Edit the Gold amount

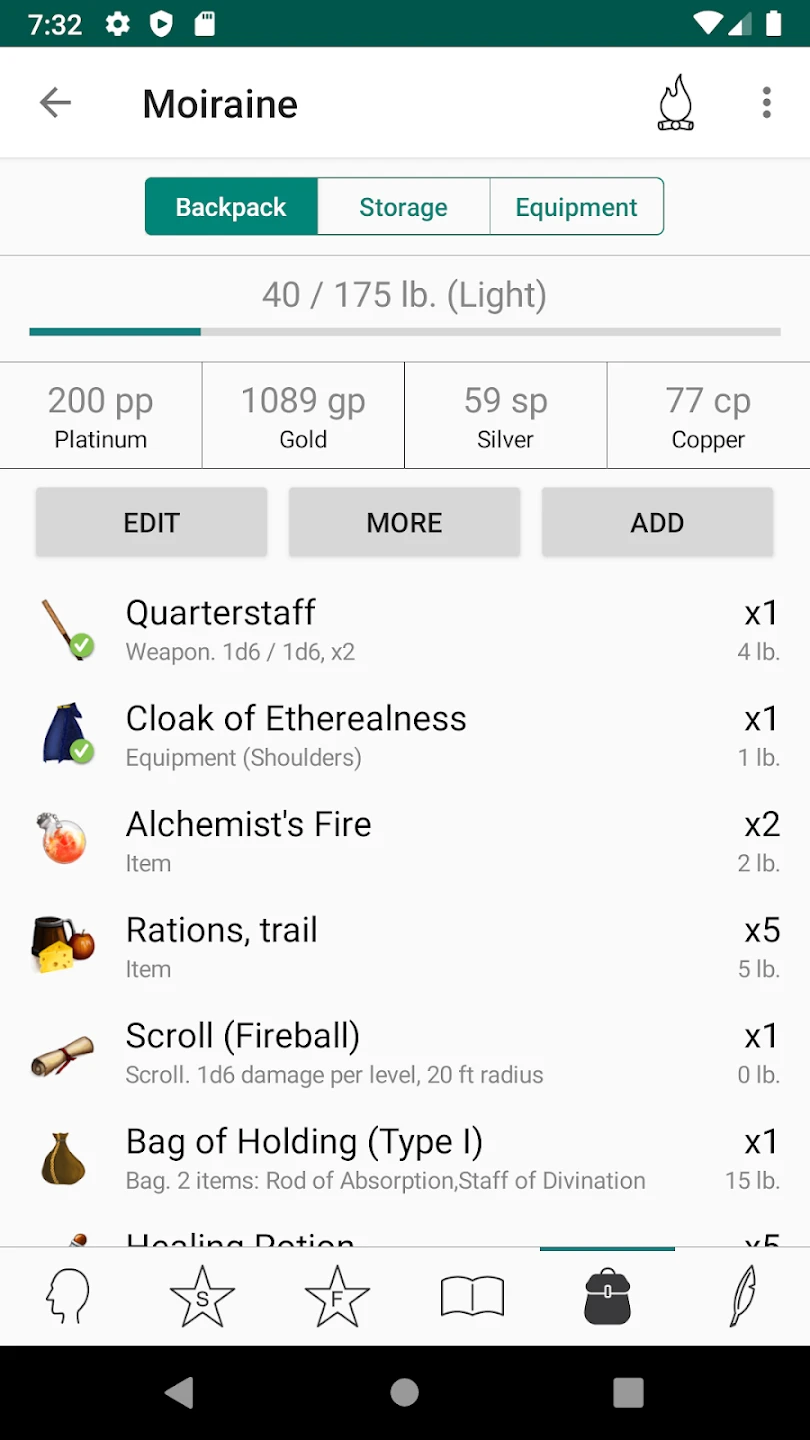pyautogui.click(x=303, y=416)
